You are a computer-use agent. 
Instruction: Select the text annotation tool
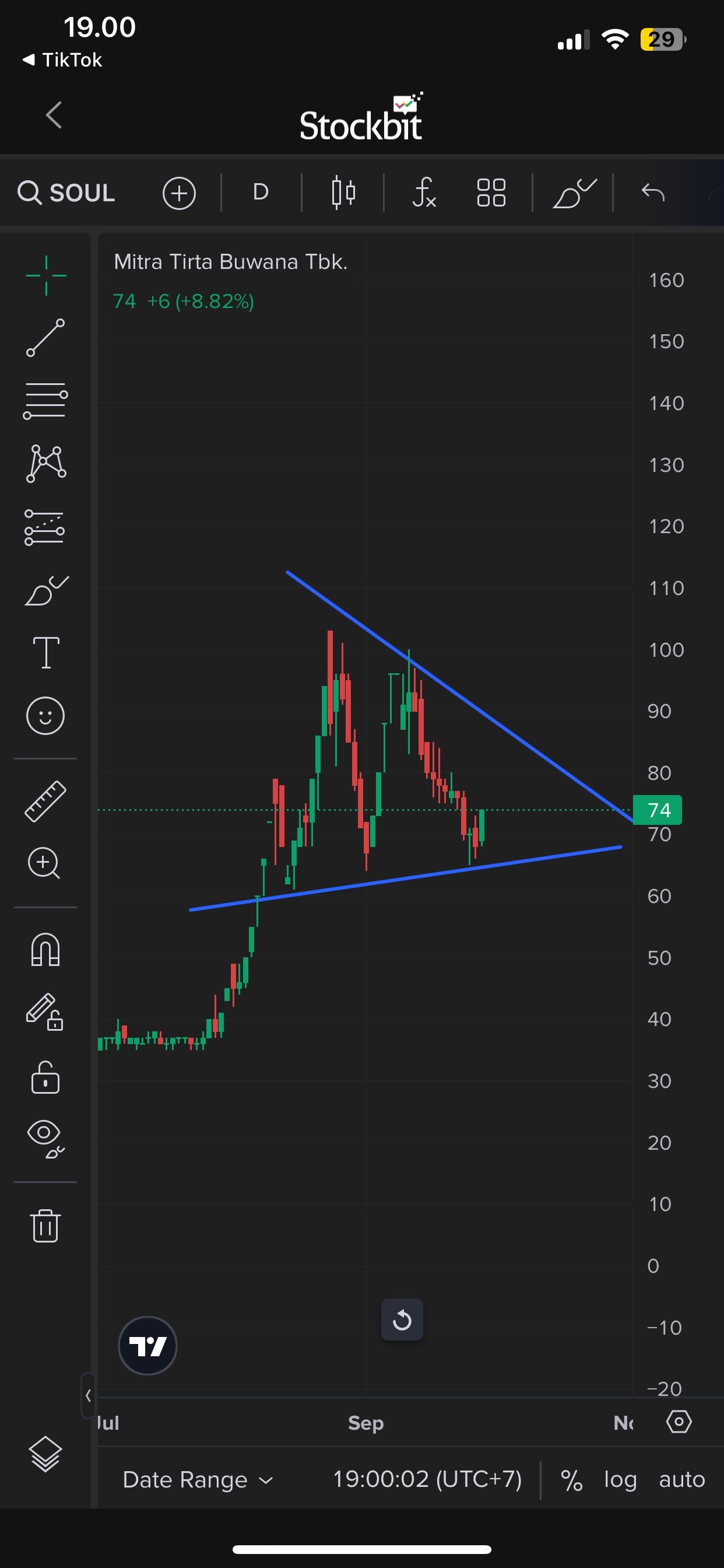[x=45, y=653]
